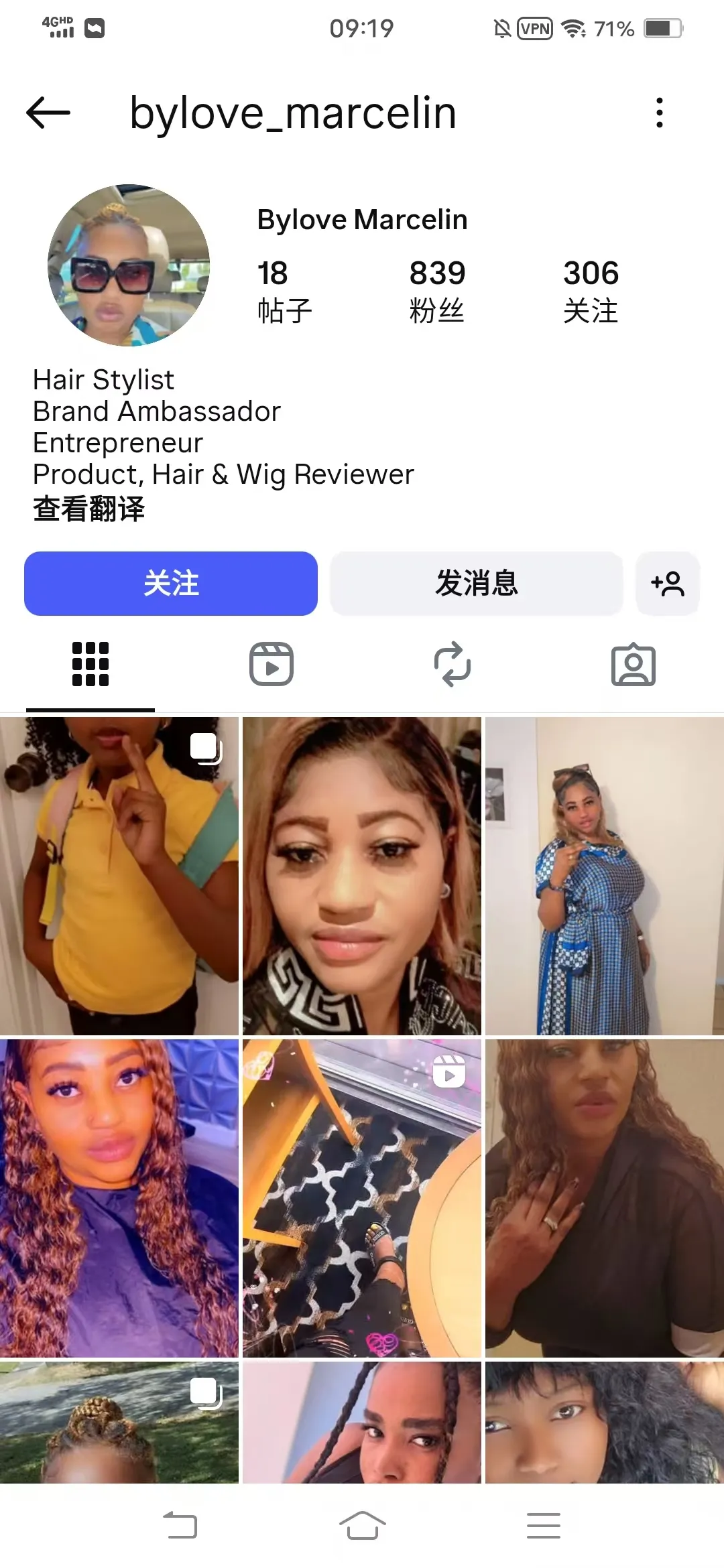The image size is (724, 1568).
Task: Tap 查看翻译 to translate the bio
Action: point(89,509)
